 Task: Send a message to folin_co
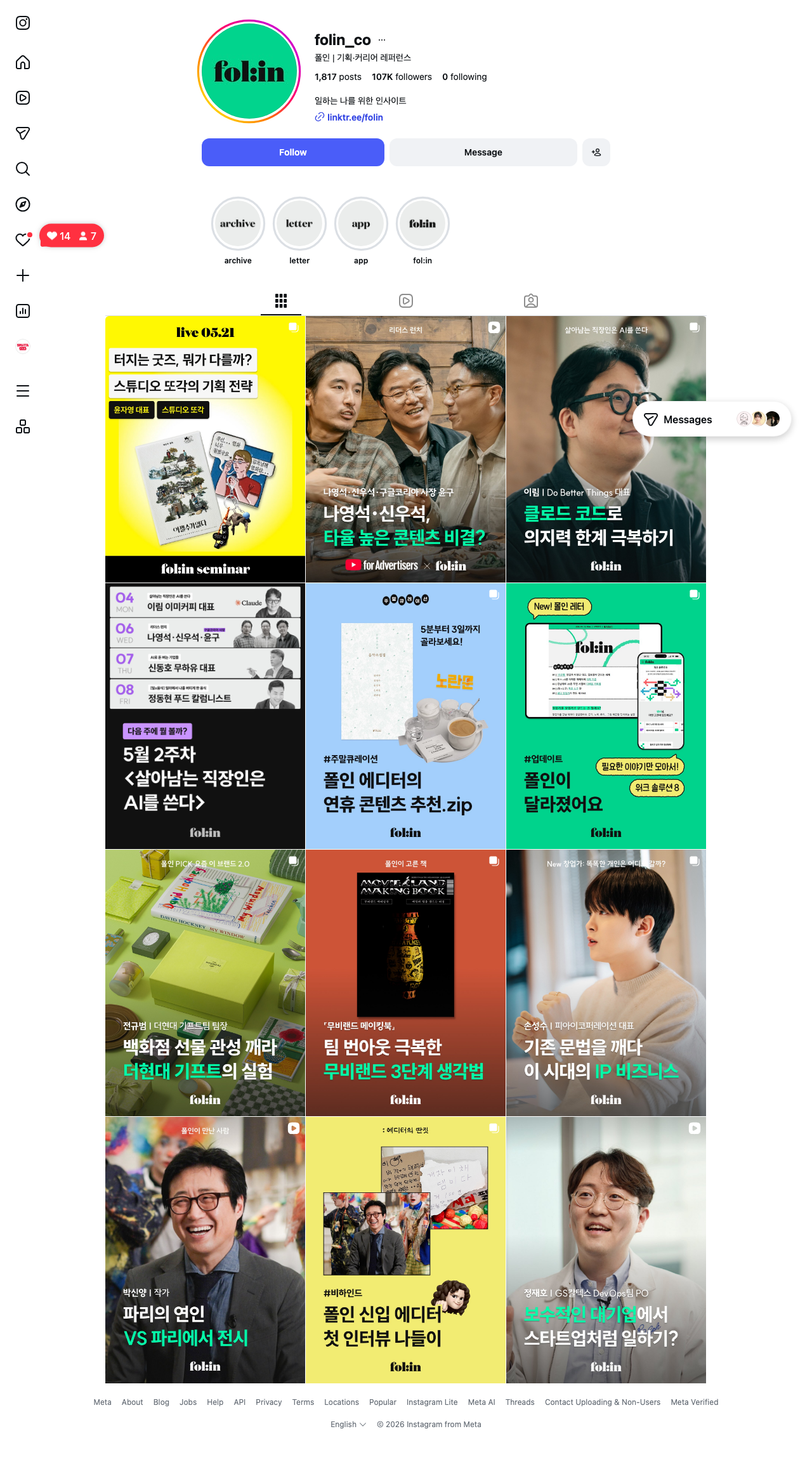click(483, 152)
